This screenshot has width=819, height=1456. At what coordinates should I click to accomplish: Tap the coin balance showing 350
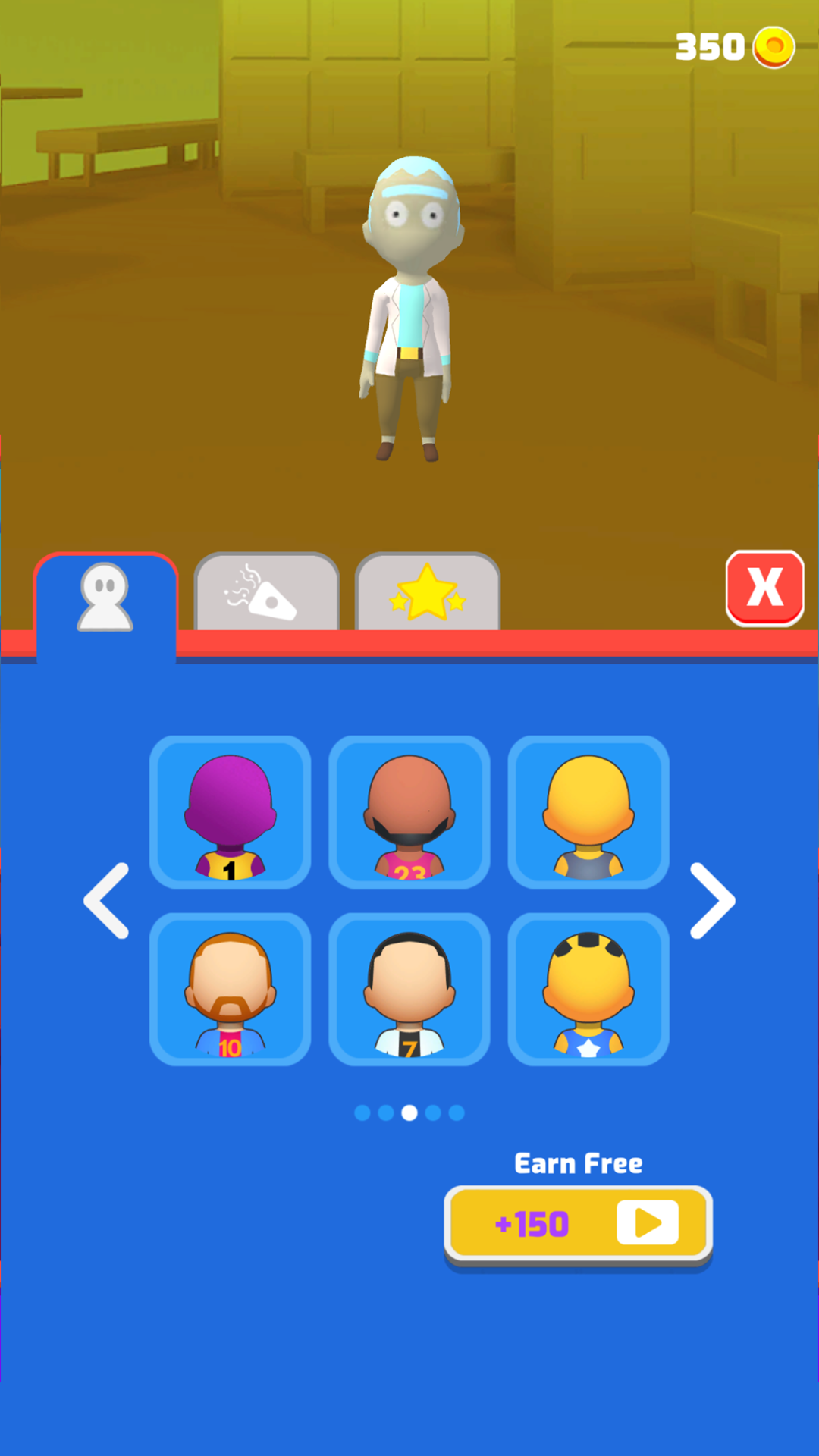[x=711, y=45]
